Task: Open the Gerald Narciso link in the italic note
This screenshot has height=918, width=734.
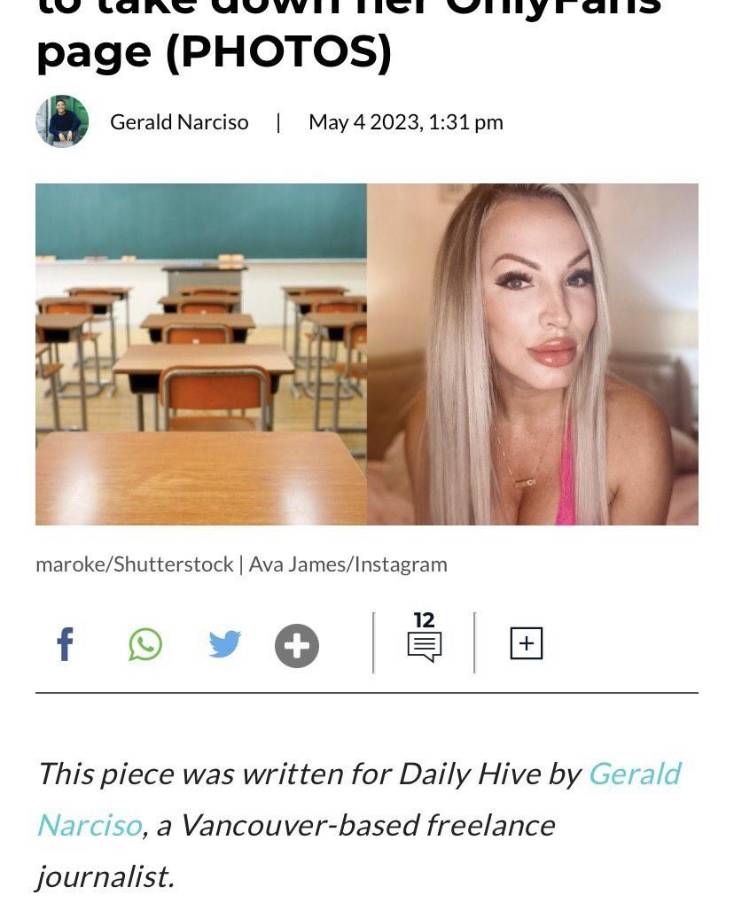Action: pyautogui.click(x=633, y=774)
